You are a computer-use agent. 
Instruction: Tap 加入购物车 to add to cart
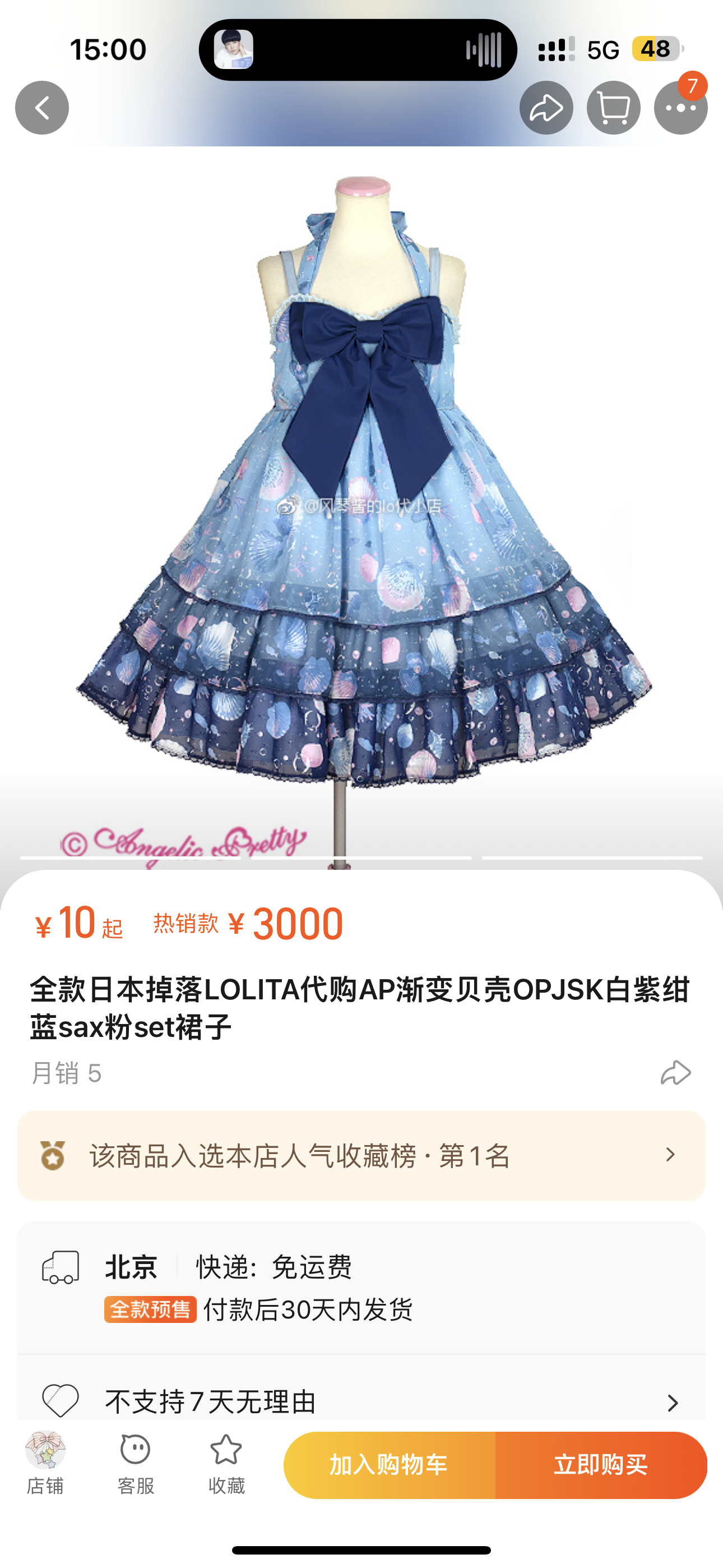point(390,1464)
